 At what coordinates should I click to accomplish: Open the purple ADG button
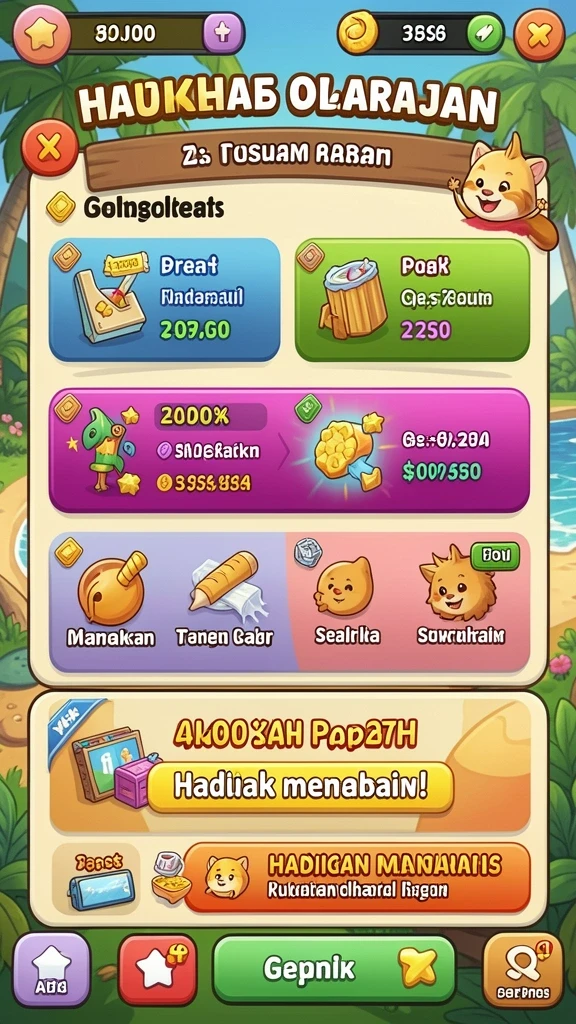[52, 970]
